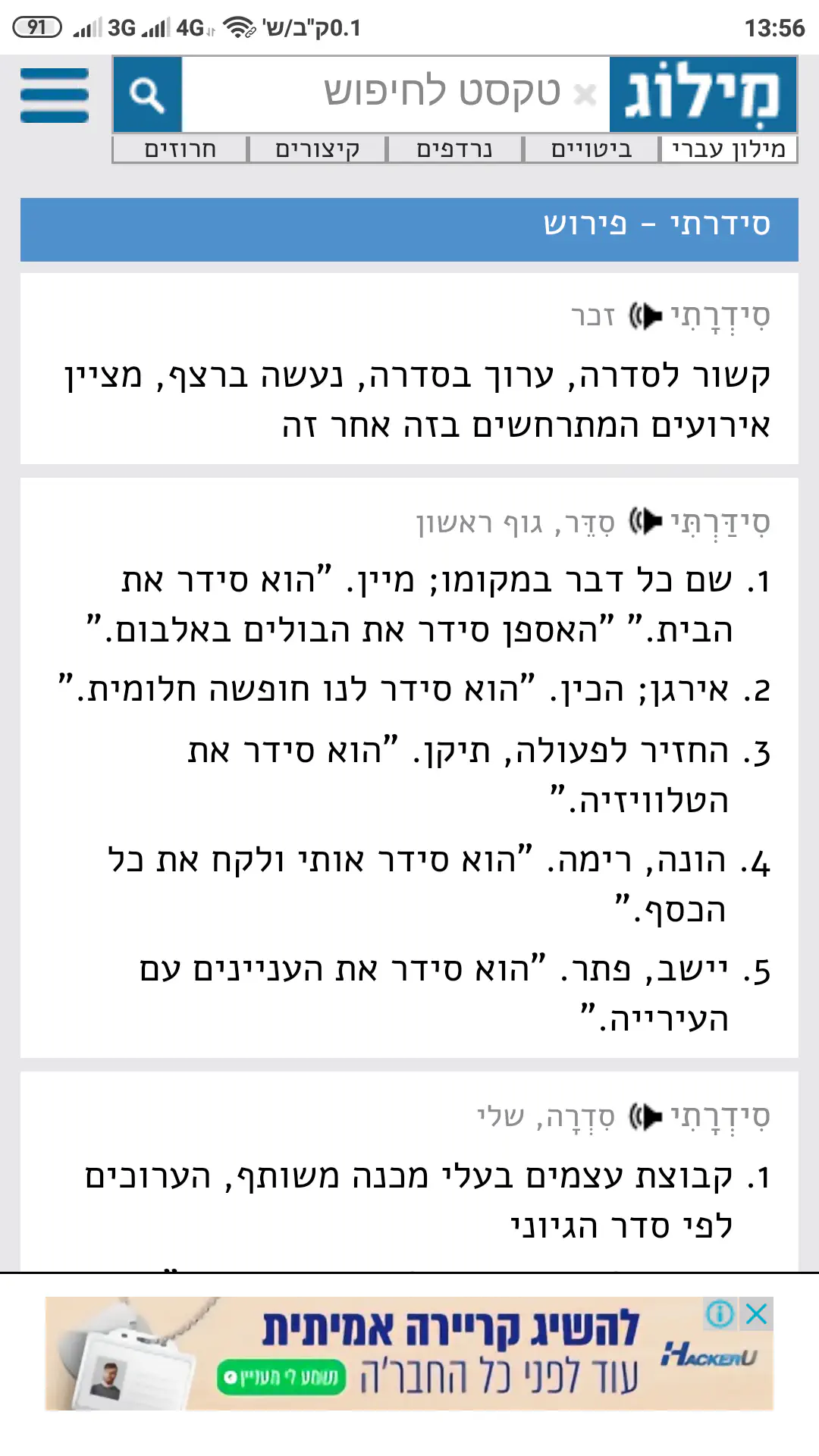Close the HackerU ad
The width and height of the screenshot is (819, 1456).
[x=756, y=1313]
